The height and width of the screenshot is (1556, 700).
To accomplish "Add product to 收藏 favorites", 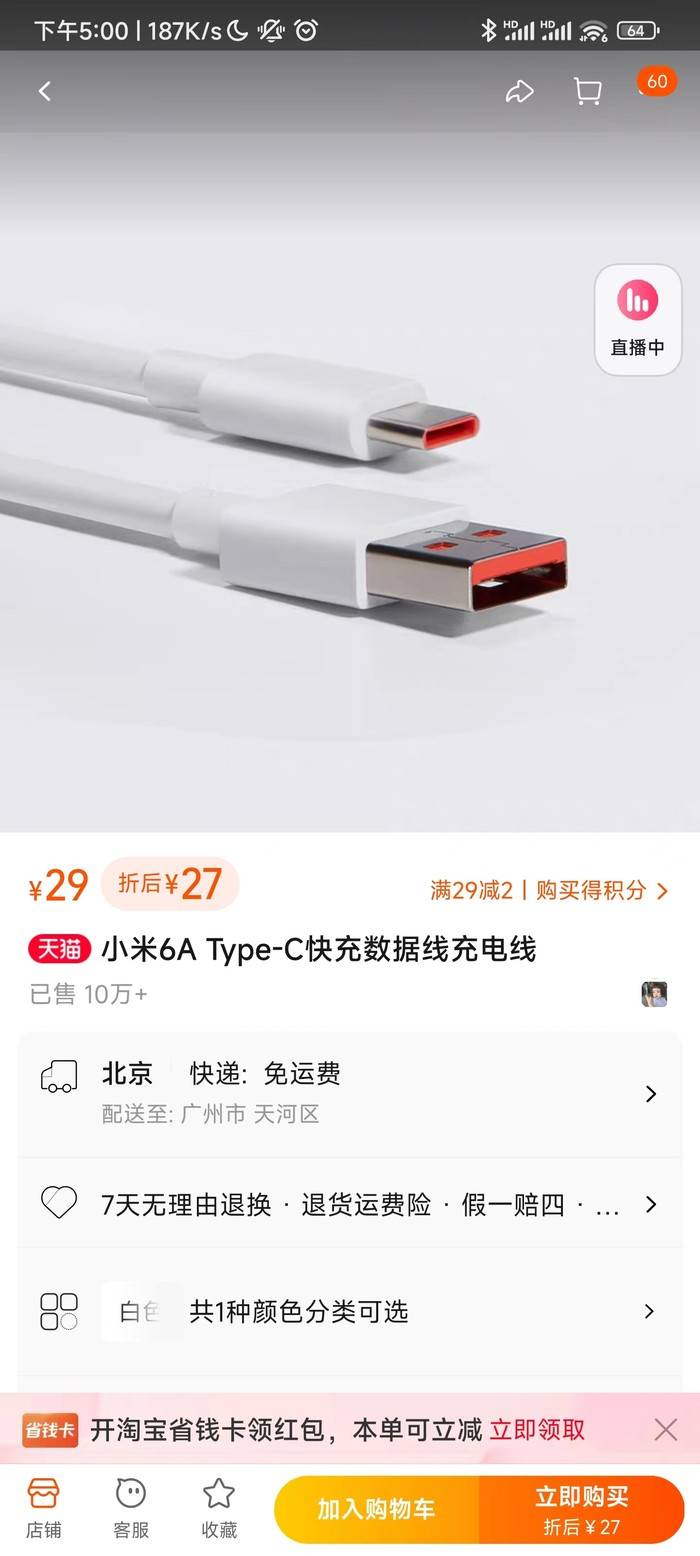I will tap(219, 1508).
